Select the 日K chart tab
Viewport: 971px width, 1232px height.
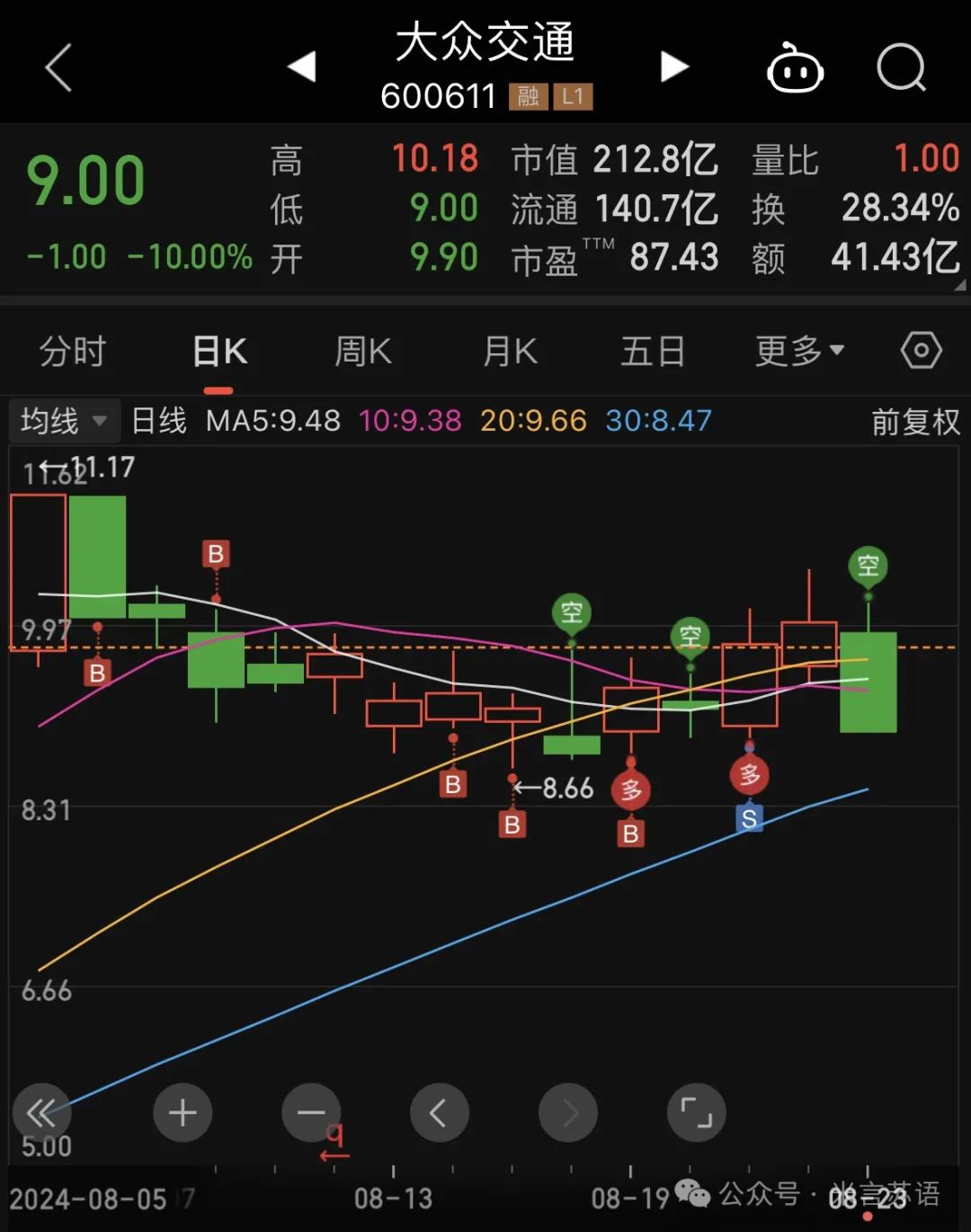pyautogui.click(x=219, y=352)
